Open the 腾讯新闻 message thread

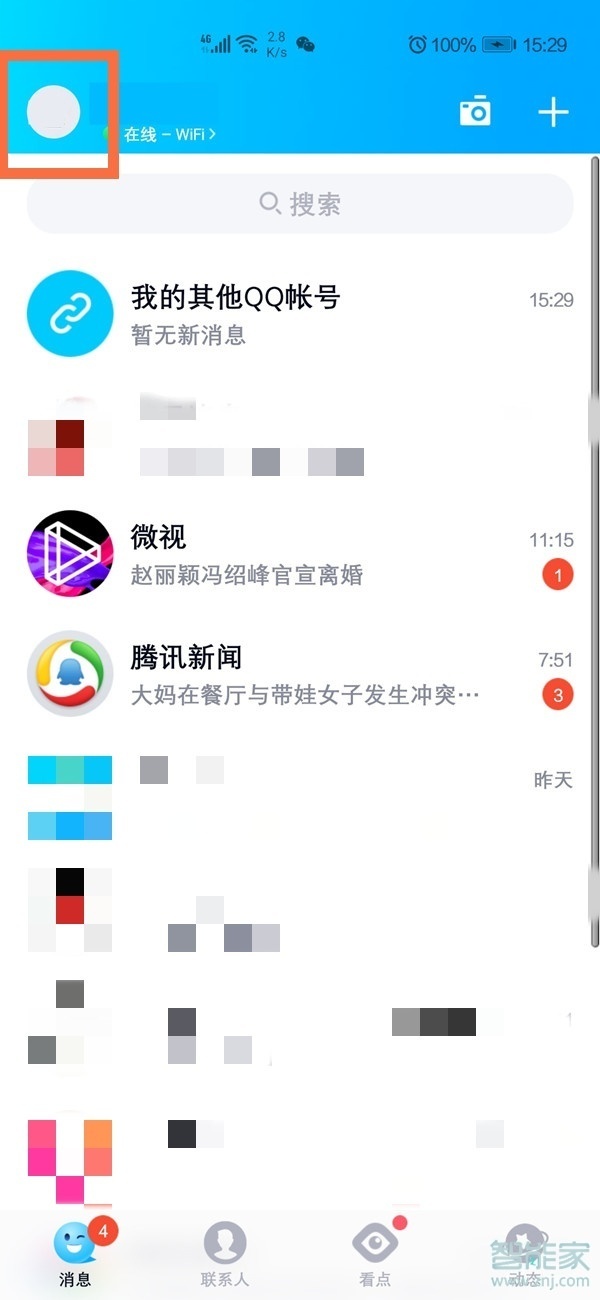point(300,674)
